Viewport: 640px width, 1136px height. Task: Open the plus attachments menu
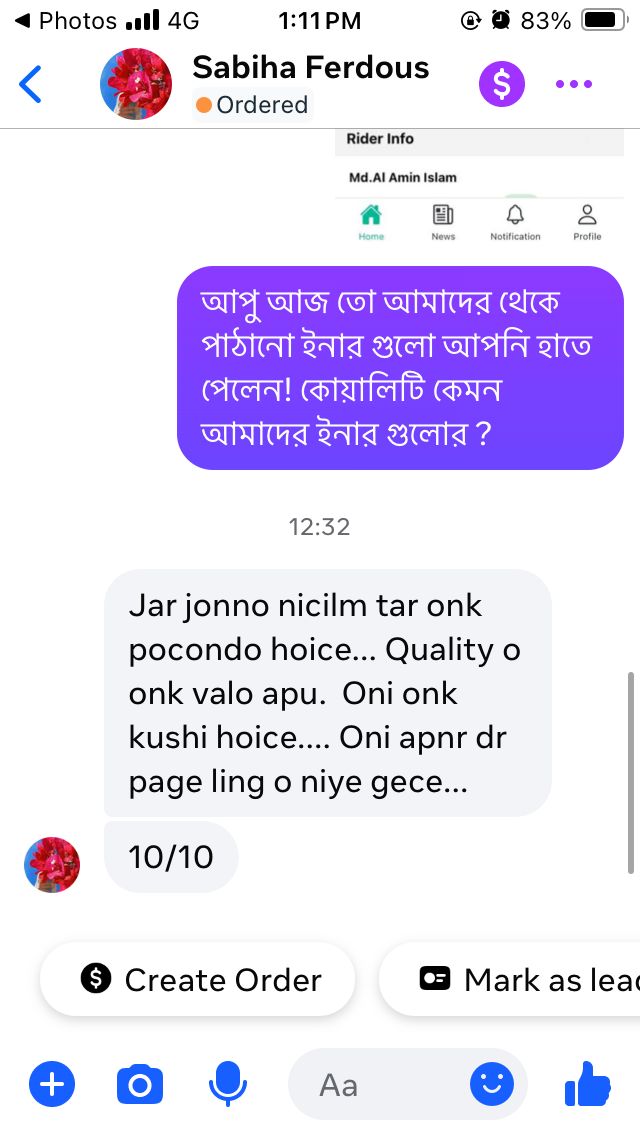52,1085
